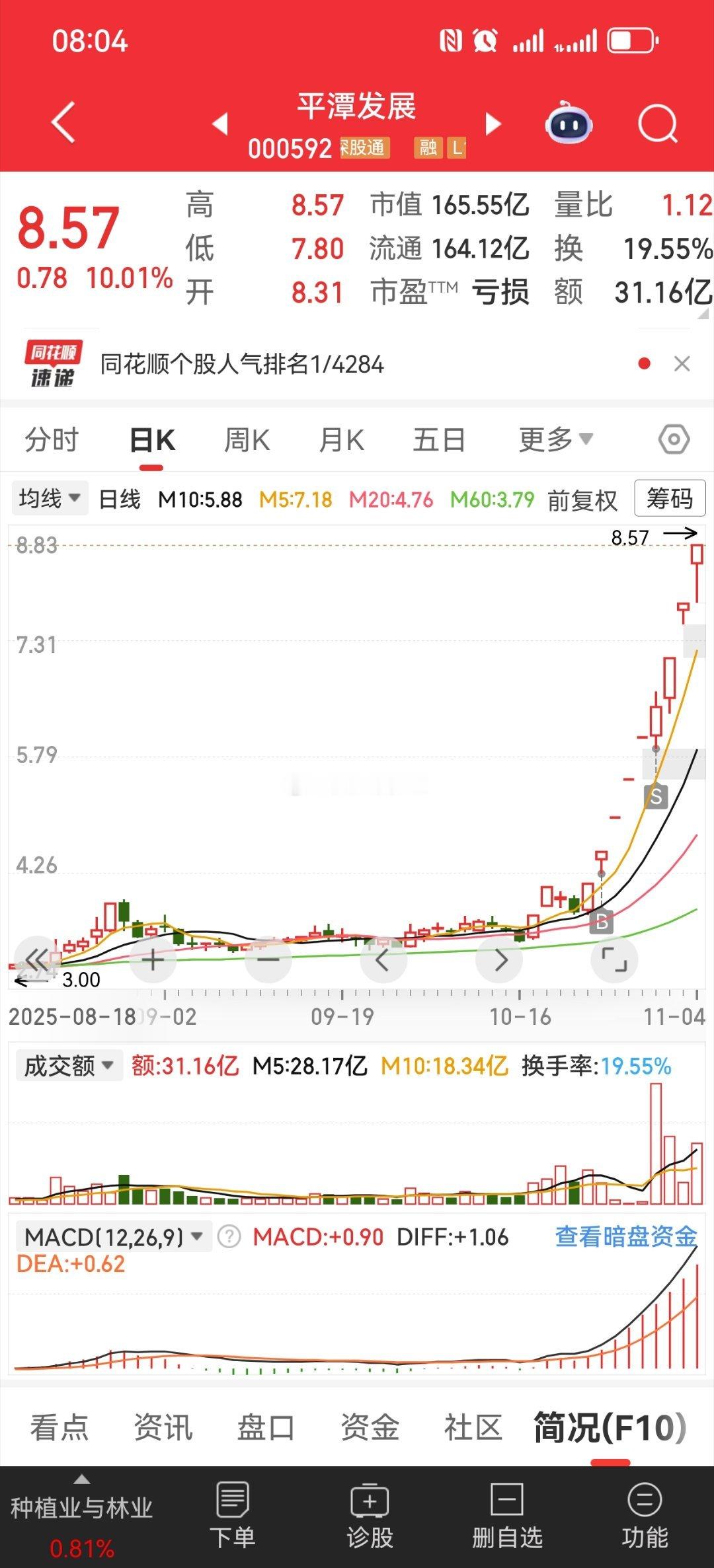Open the 成交额 volume indicator dropdown
714x1568 pixels.
[x=68, y=1064]
